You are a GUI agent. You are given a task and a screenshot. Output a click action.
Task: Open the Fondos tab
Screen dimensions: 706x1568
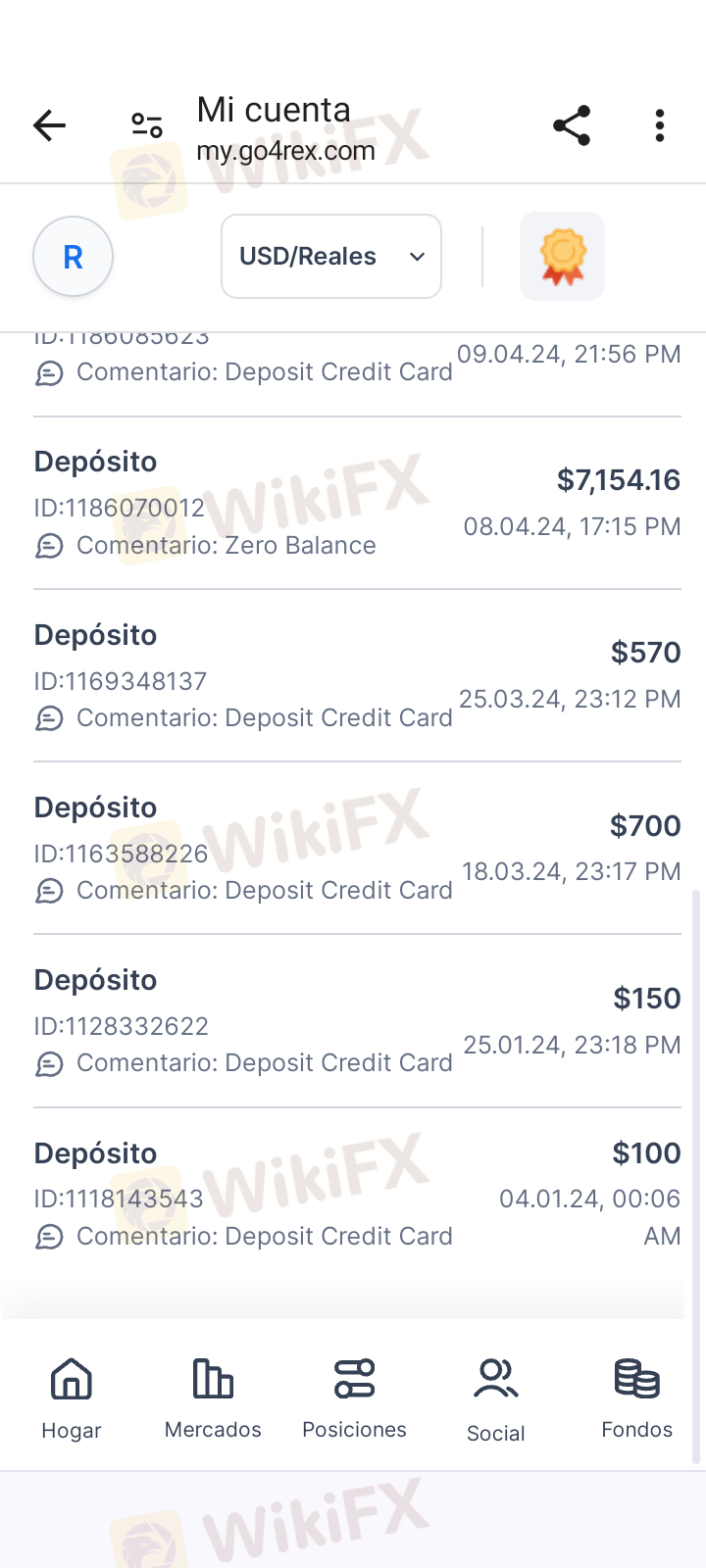click(x=637, y=1397)
